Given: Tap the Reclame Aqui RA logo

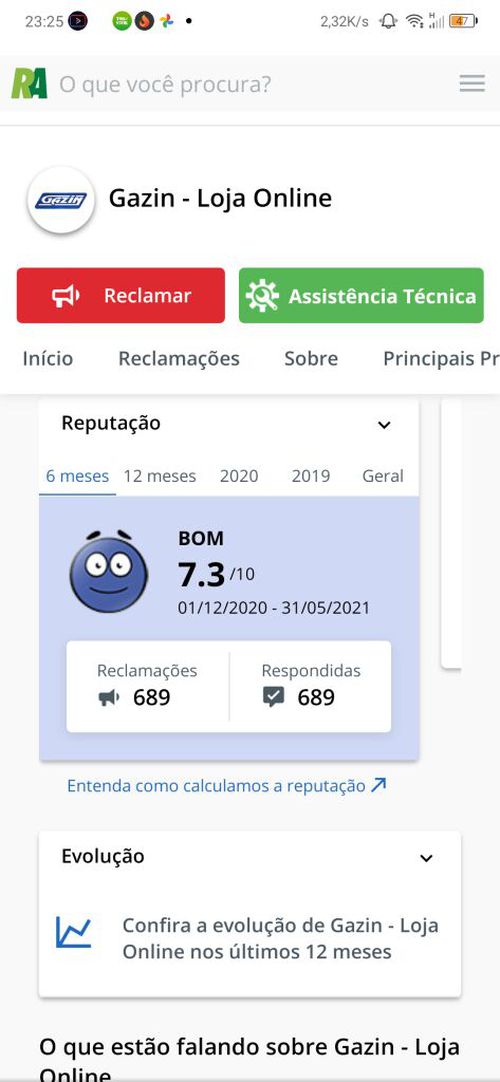Looking at the screenshot, I should (29, 83).
